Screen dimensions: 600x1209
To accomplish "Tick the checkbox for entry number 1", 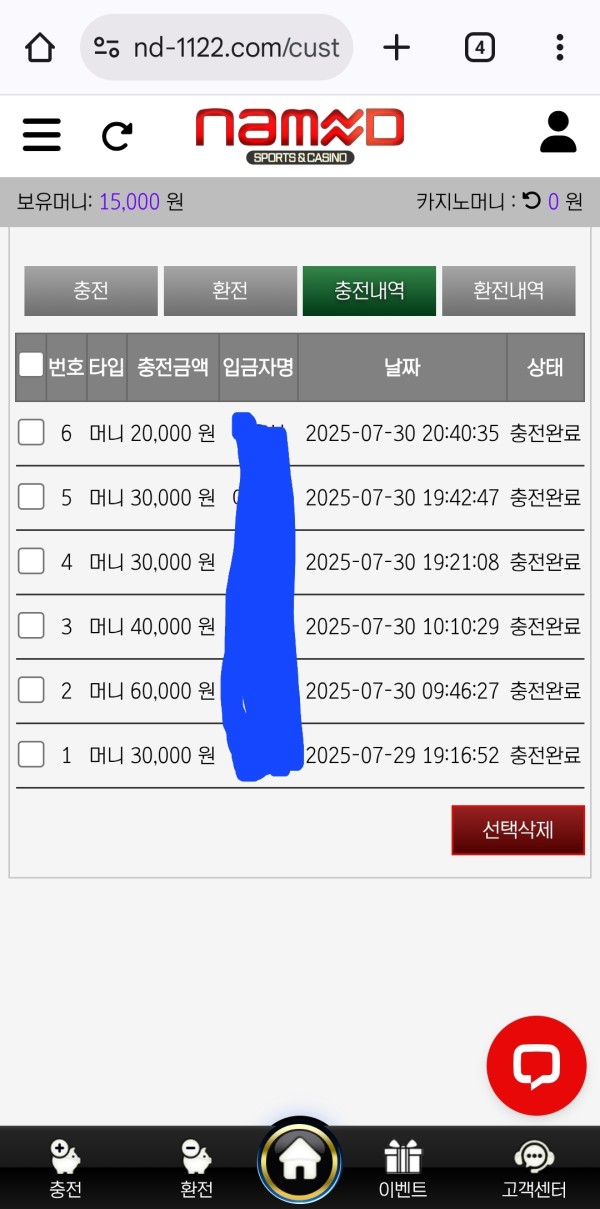I will pyautogui.click(x=31, y=755).
